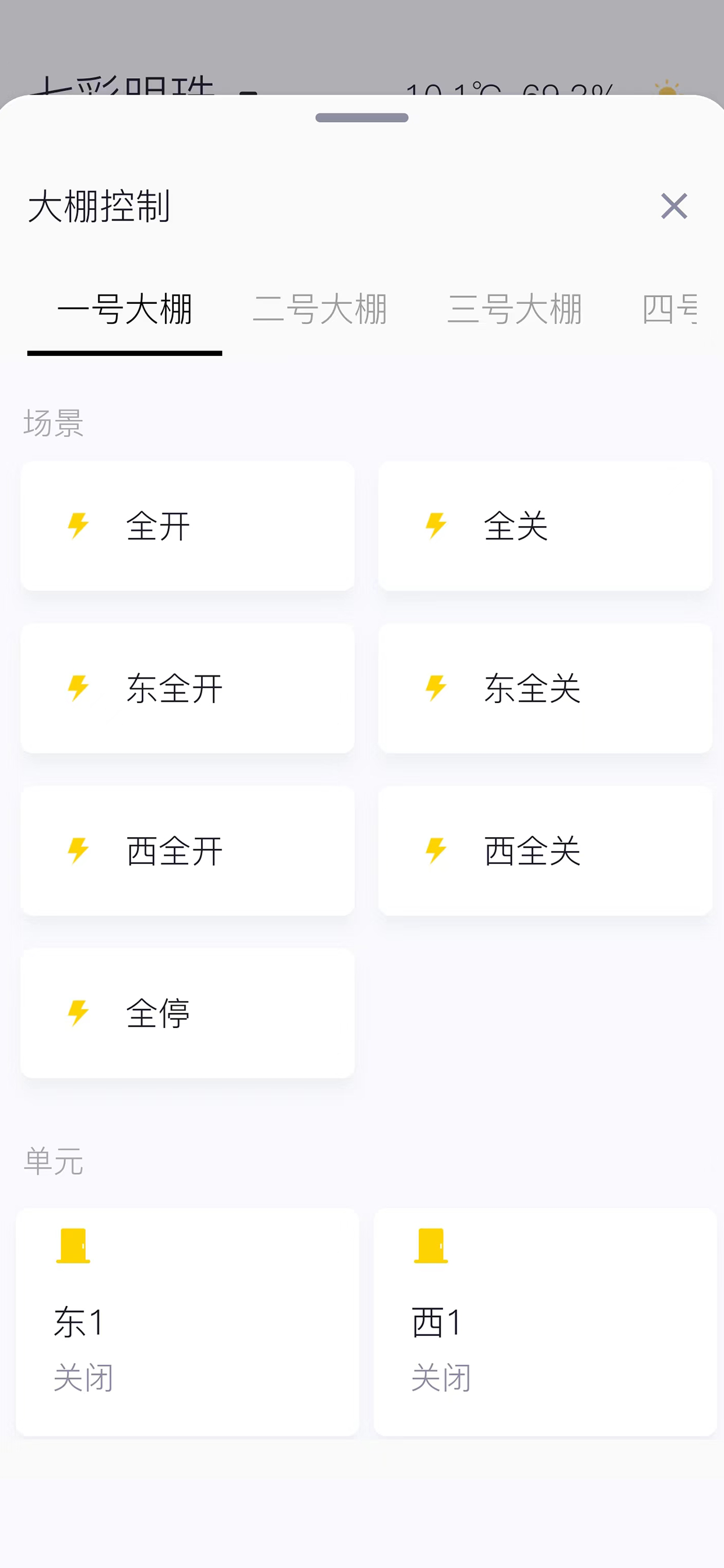Image resolution: width=724 pixels, height=1568 pixels.
Task: Run the 全关 scene
Action: [x=545, y=526]
